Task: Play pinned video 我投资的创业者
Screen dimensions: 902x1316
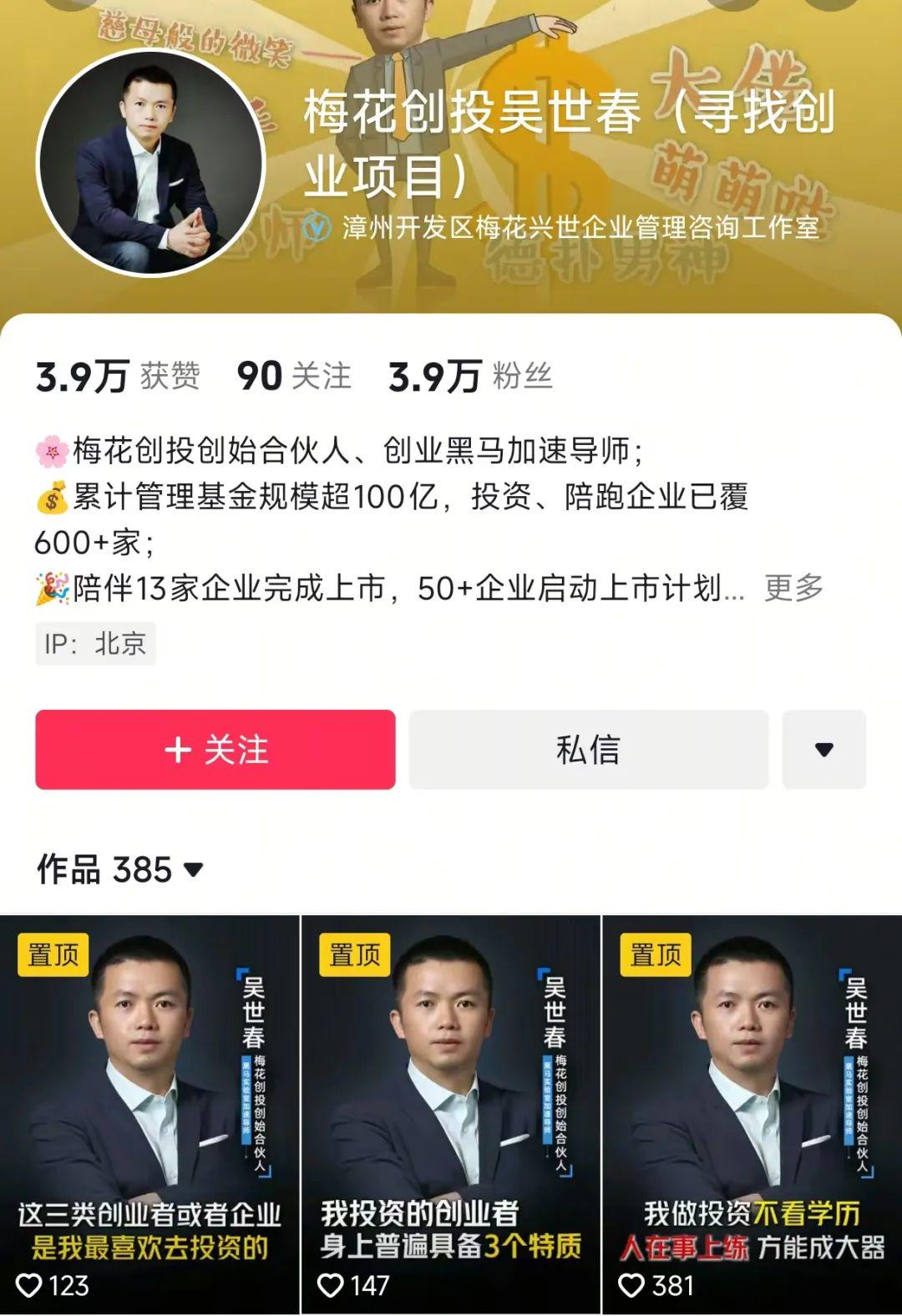Action: 450,1114
